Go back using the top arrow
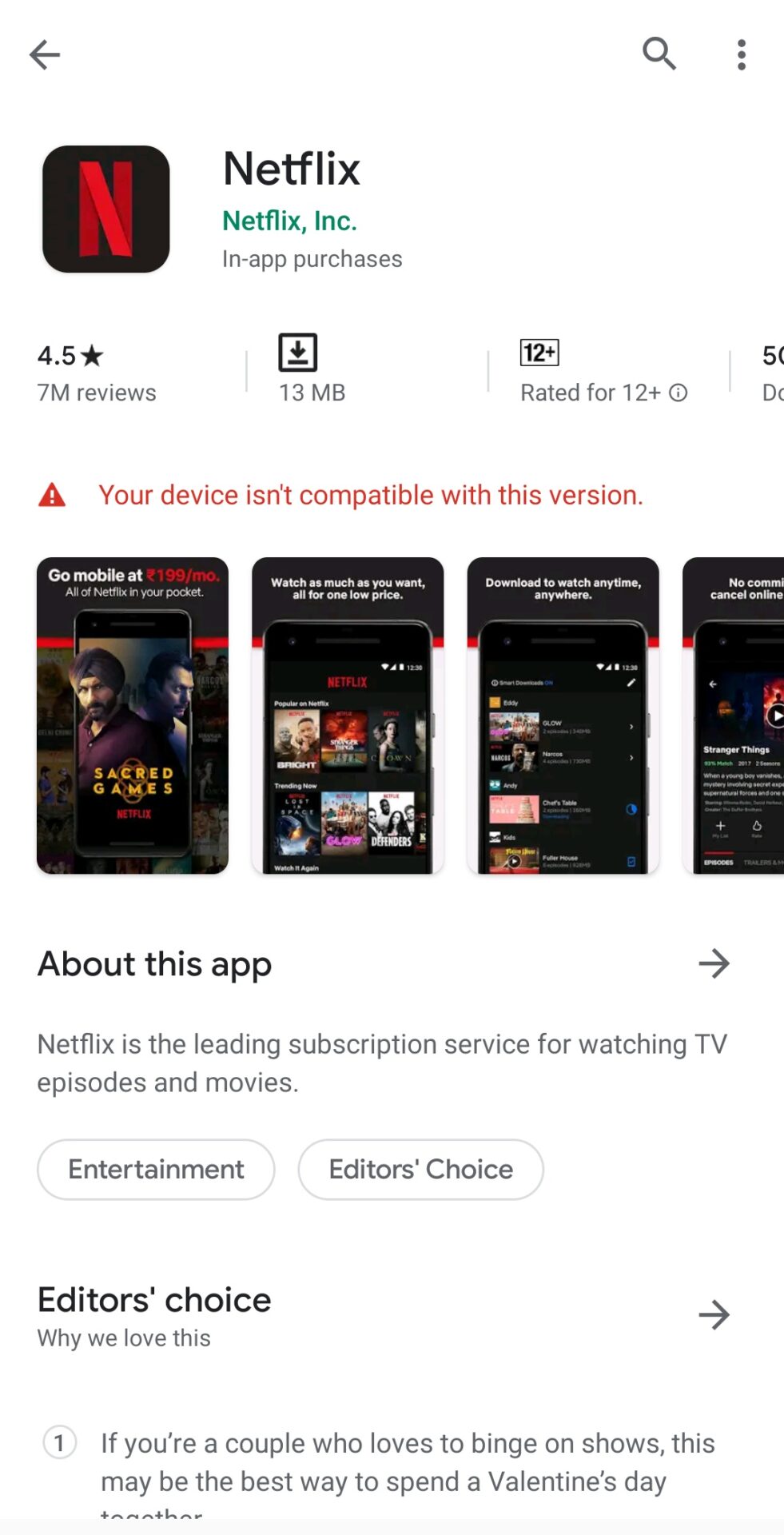784x1535 pixels. point(45,55)
